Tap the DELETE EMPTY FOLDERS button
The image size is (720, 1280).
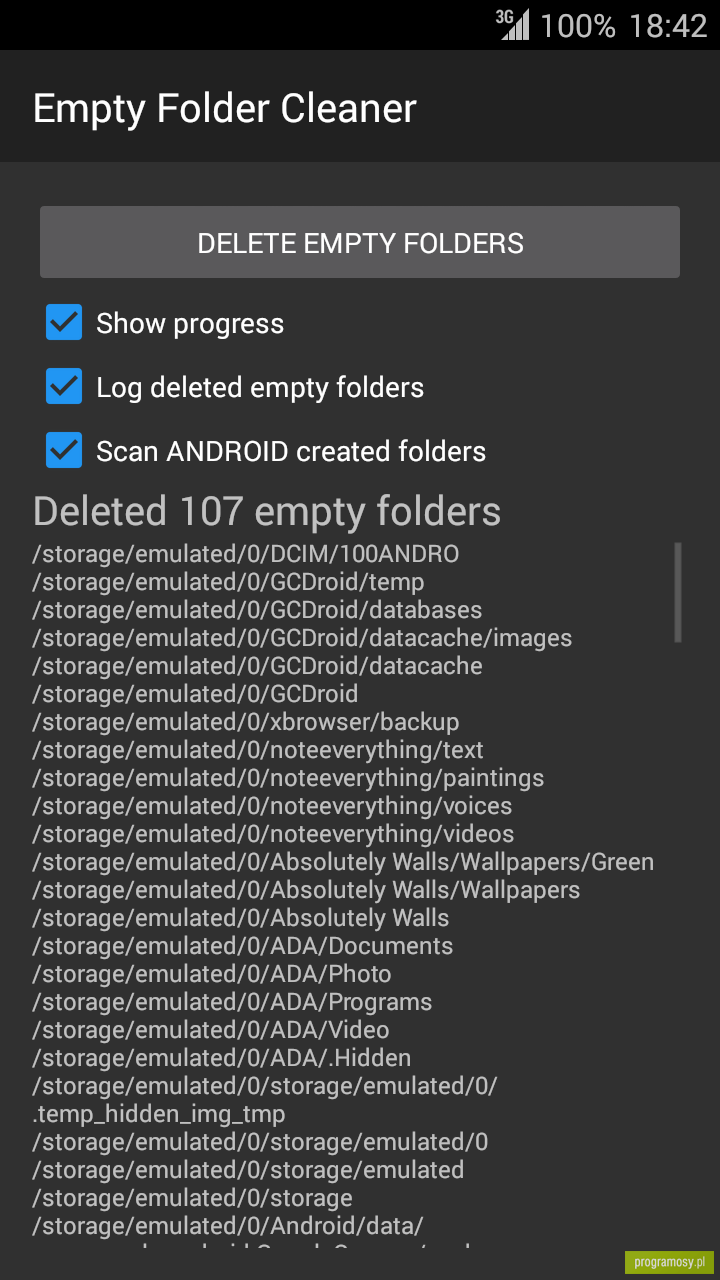(360, 242)
